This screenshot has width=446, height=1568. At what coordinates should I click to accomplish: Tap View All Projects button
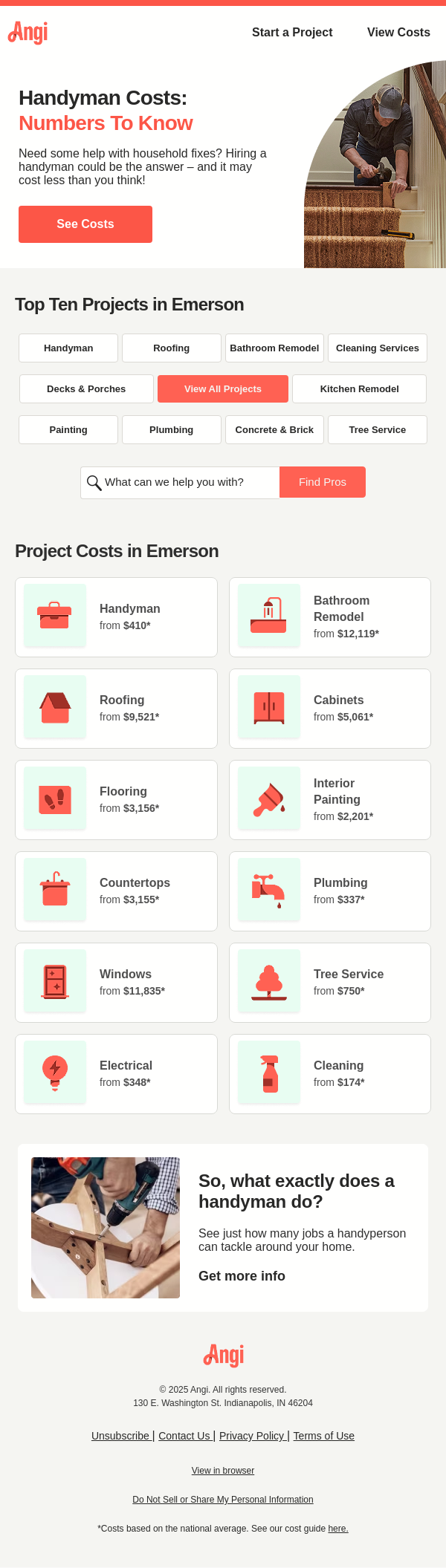point(223,389)
